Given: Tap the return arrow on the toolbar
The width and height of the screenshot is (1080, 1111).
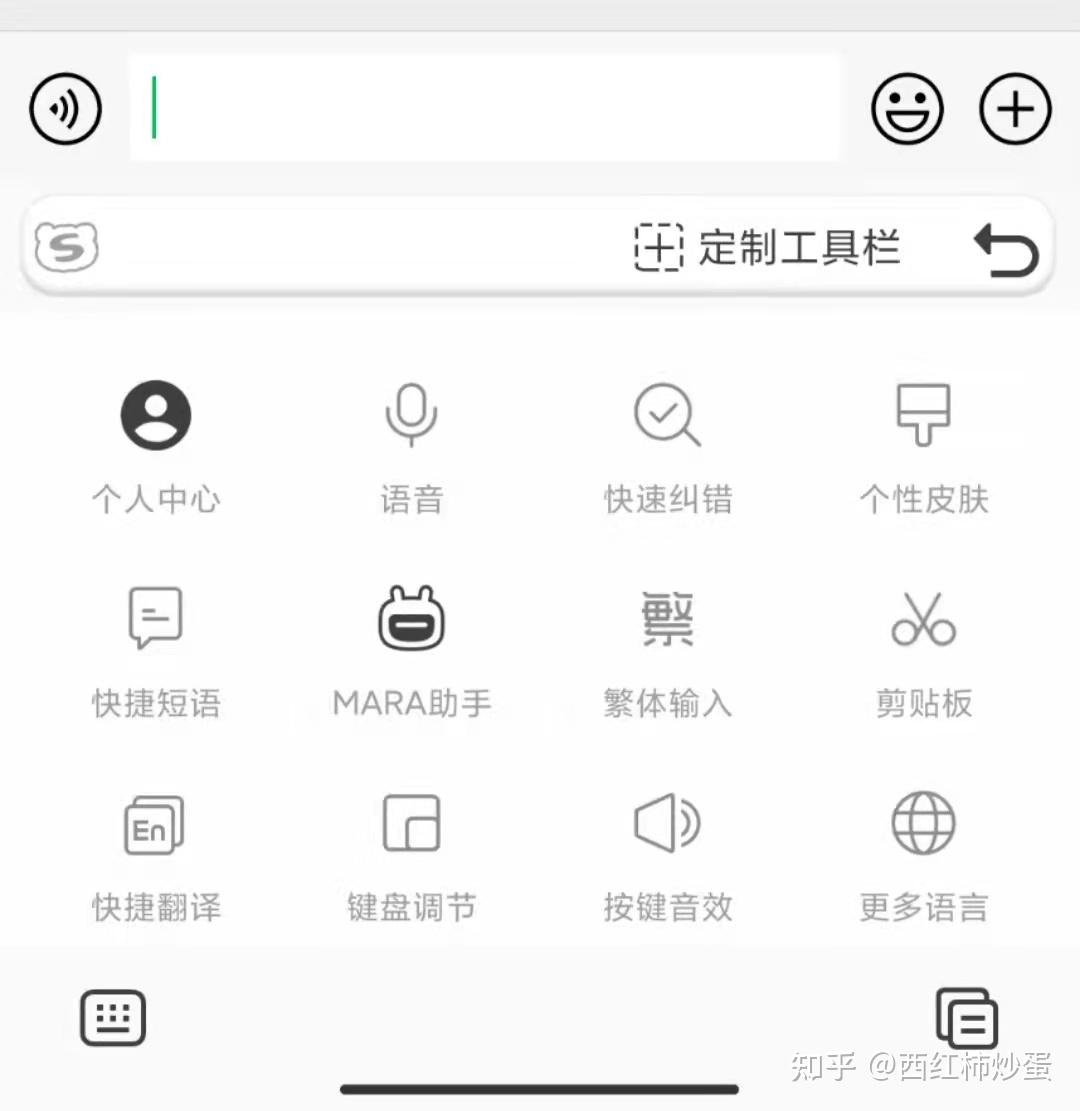Looking at the screenshot, I should click(x=1006, y=249).
